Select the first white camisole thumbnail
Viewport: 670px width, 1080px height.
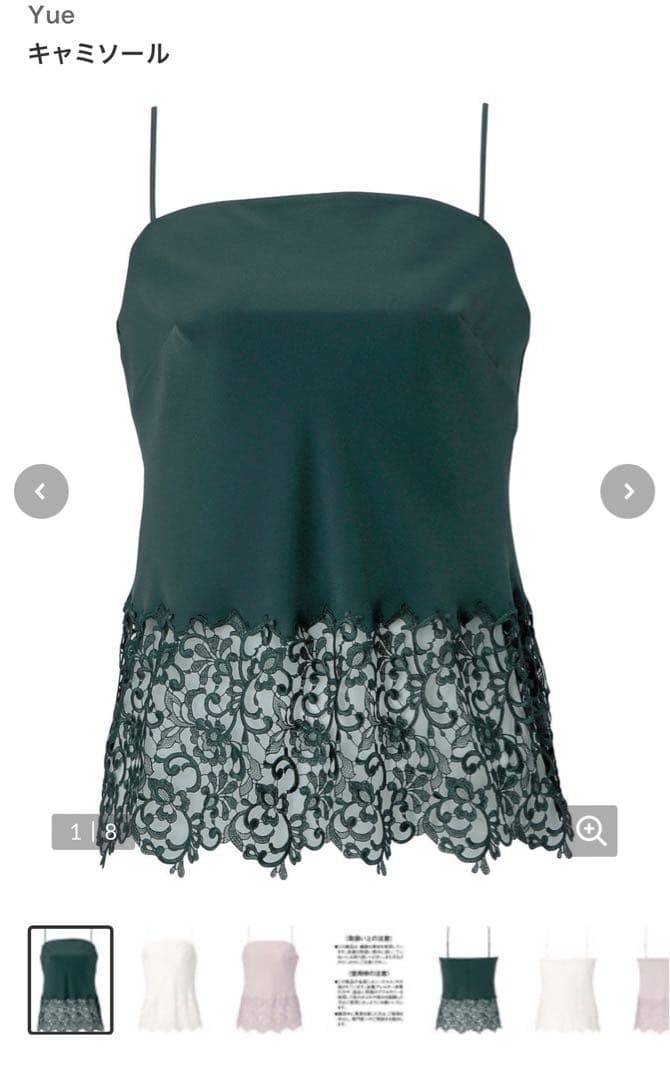(170, 979)
